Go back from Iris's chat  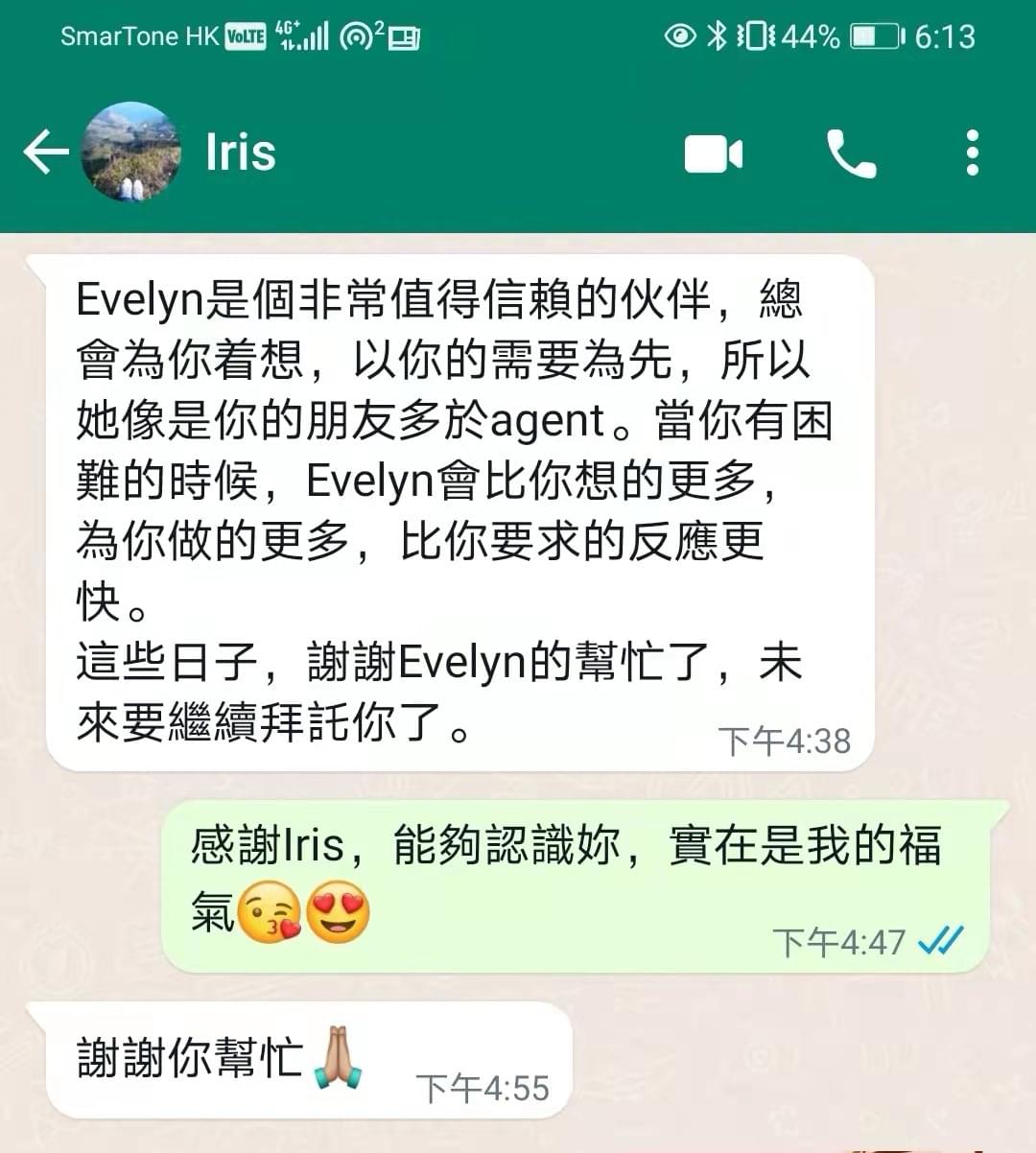[45, 153]
